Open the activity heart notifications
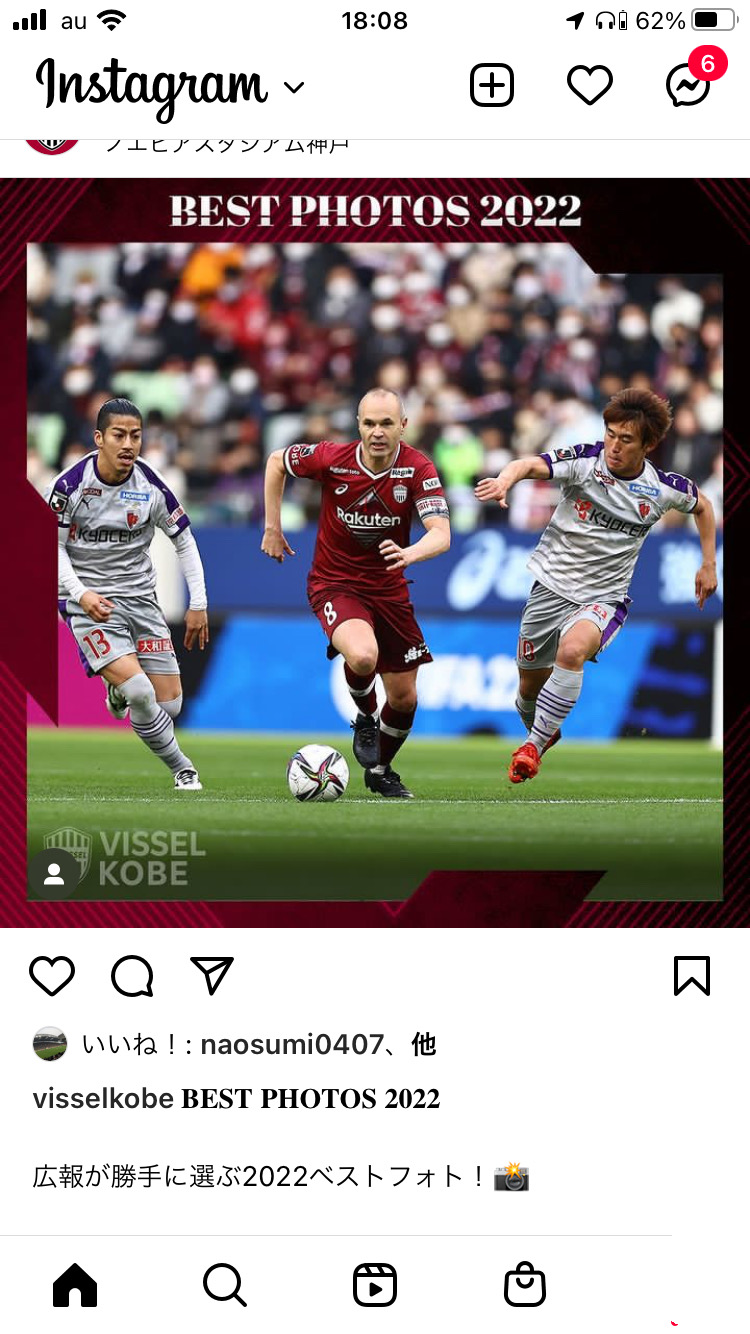The width and height of the screenshot is (750, 1334). pyautogui.click(x=590, y=86)
